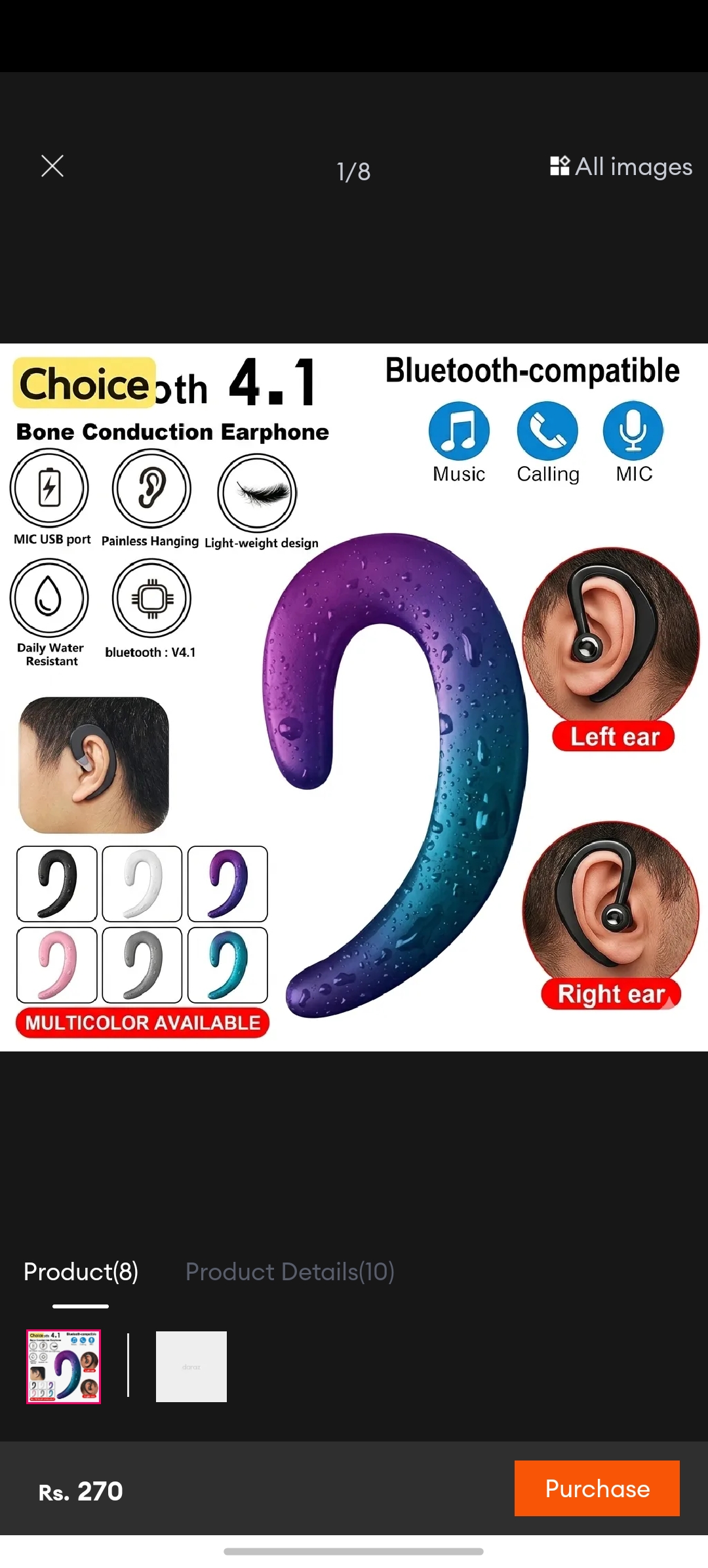Open the All images gallery
Screen dimensions: 708x1568
click(x=621, y=167)
